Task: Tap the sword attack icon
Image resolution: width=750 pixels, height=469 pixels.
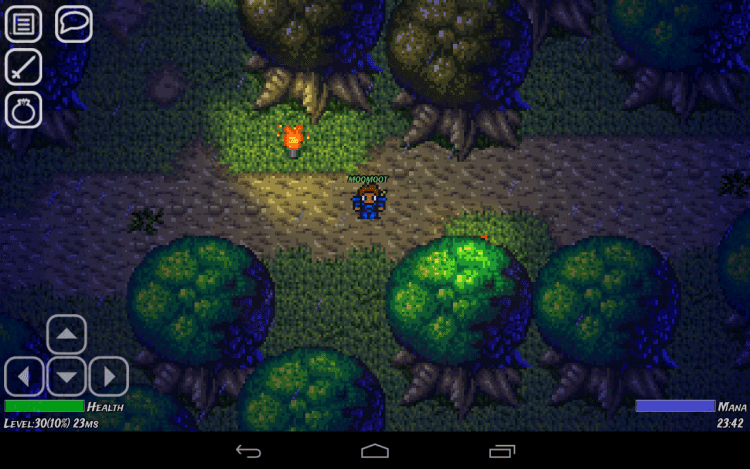Action: pos(23,66)
